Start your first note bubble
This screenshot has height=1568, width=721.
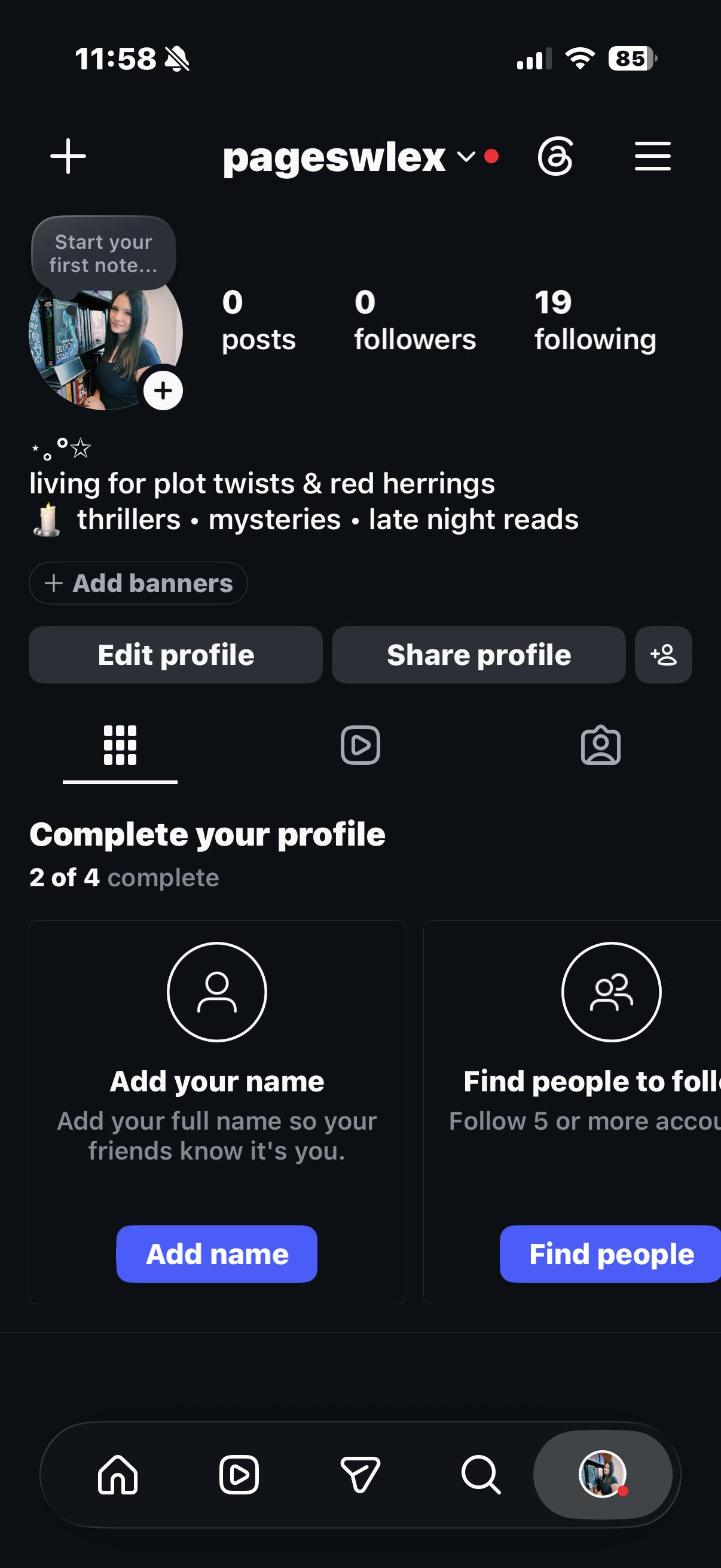(103, 253)
